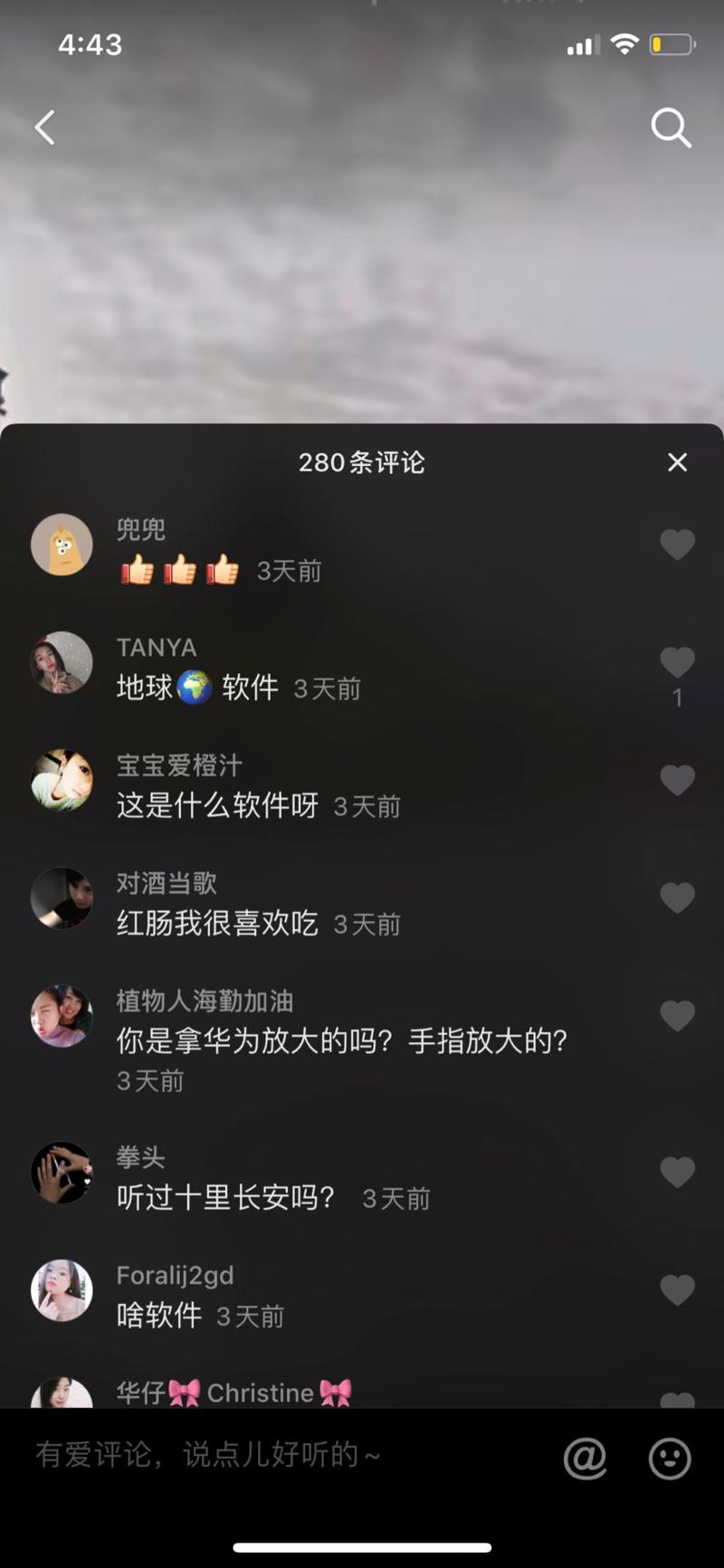The width and height of the screenshot is (724, 1568).
Task: Tap the 280条评论 comments header
Action: pos(362,462)
